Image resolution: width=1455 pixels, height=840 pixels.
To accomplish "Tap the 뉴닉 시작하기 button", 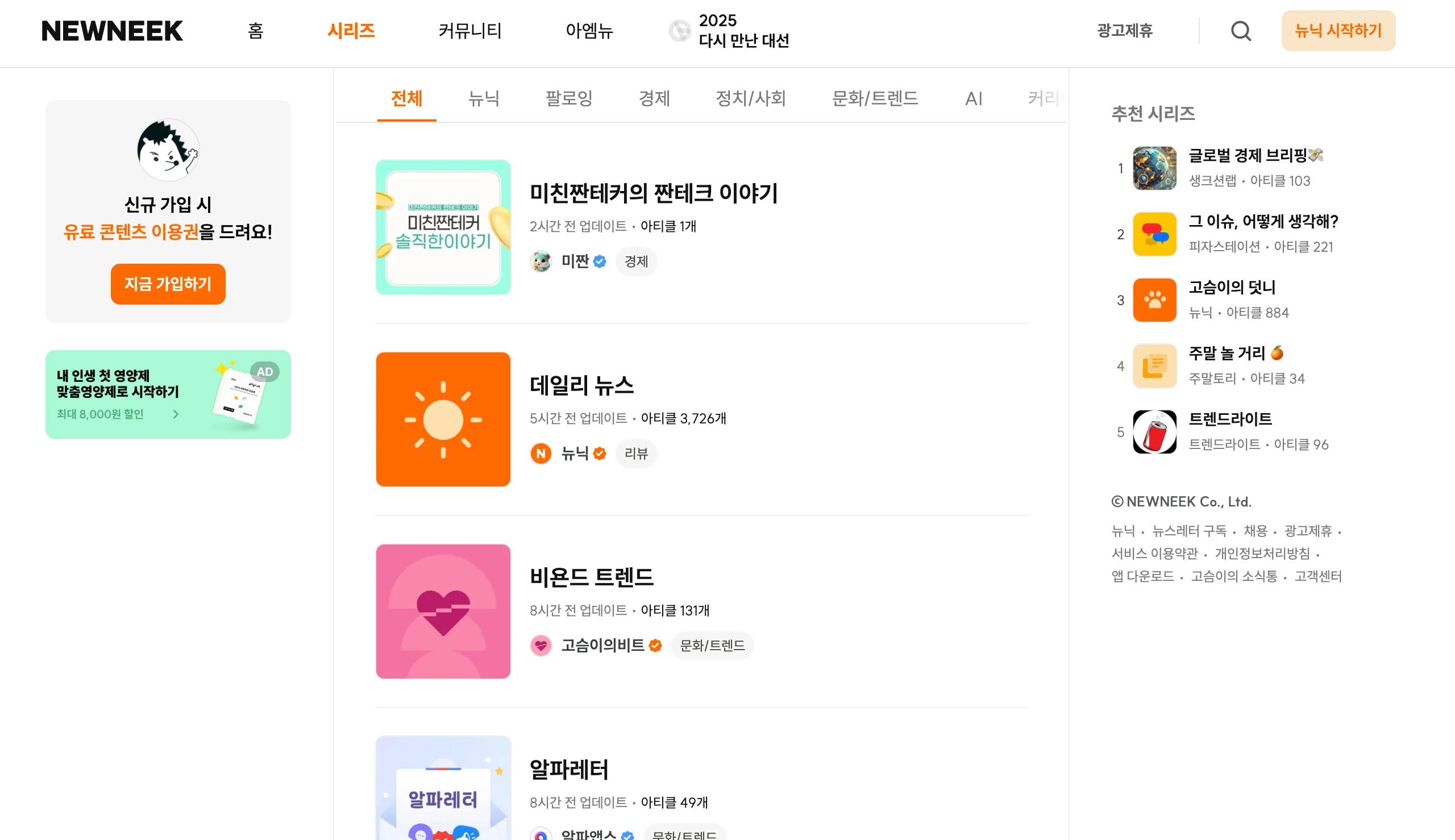I will 1338,31.
